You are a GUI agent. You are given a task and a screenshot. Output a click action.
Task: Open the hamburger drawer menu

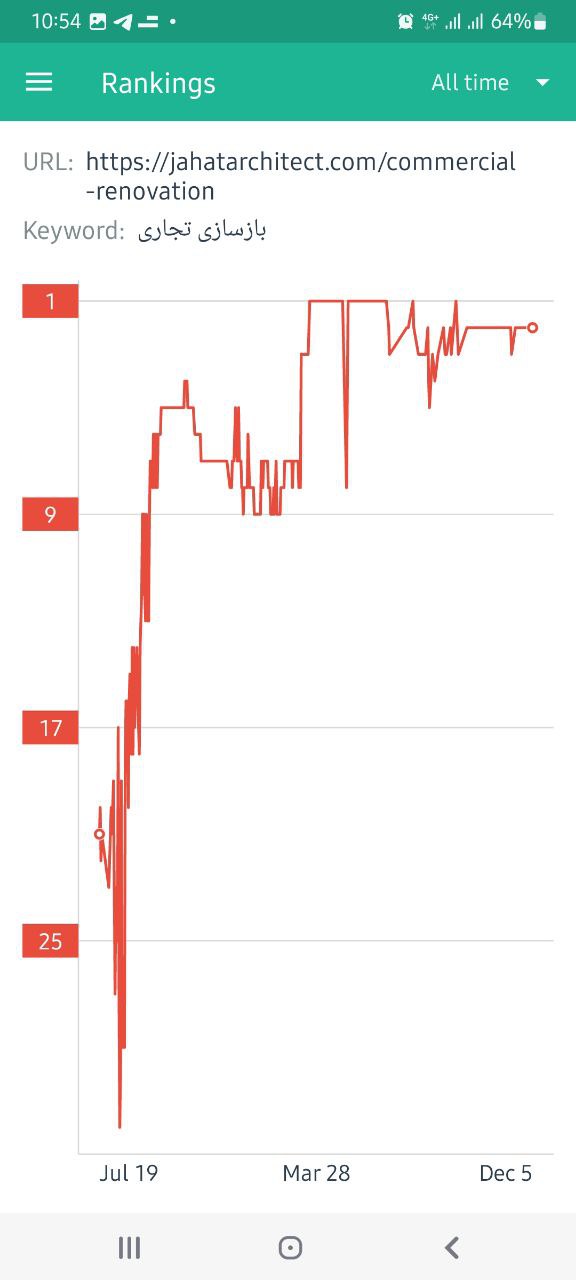tap(39, 82)
